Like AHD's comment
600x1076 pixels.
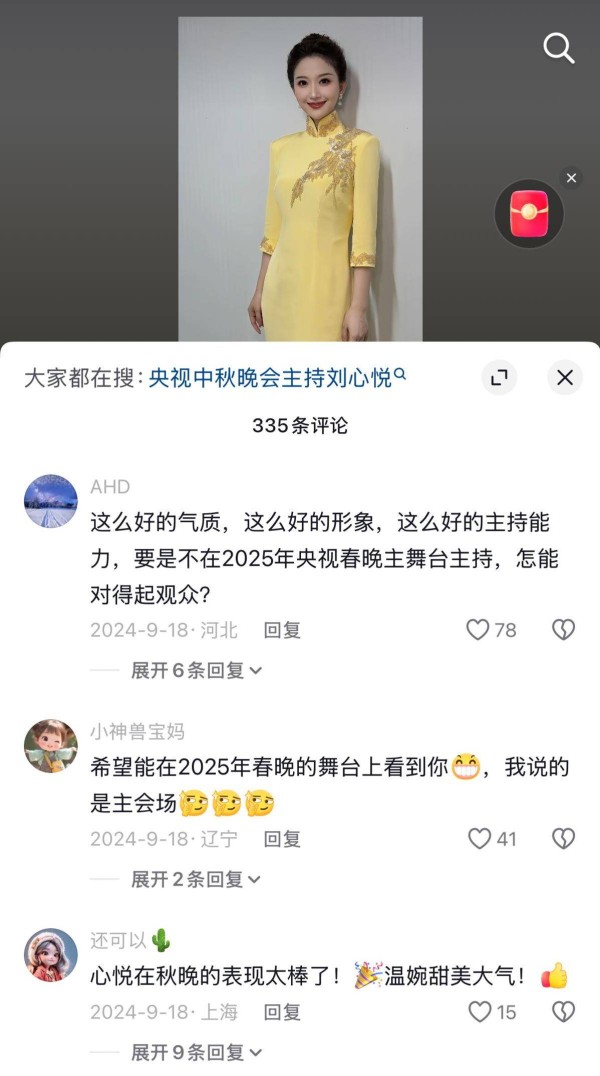(479, 630)
